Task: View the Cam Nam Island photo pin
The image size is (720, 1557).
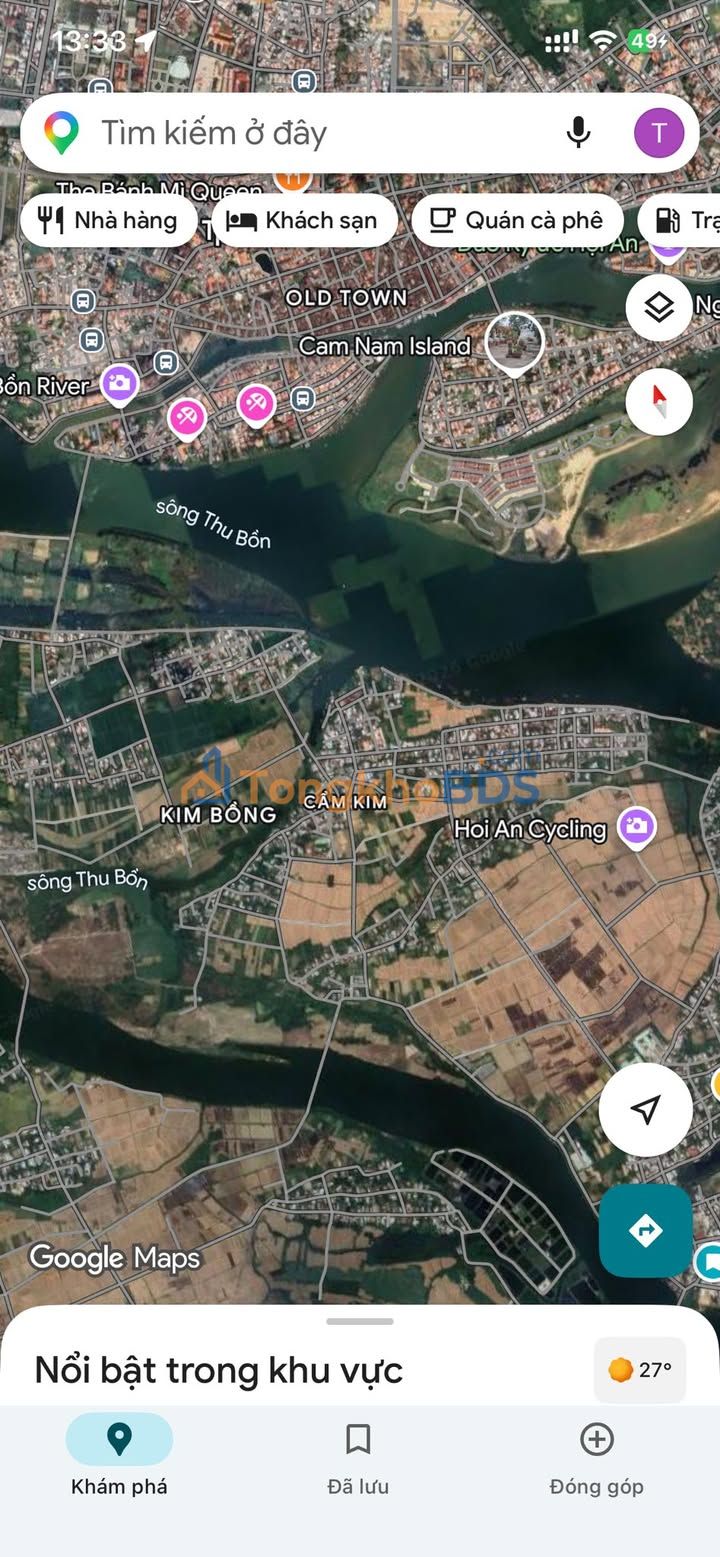Action: (x=514, y=343)
